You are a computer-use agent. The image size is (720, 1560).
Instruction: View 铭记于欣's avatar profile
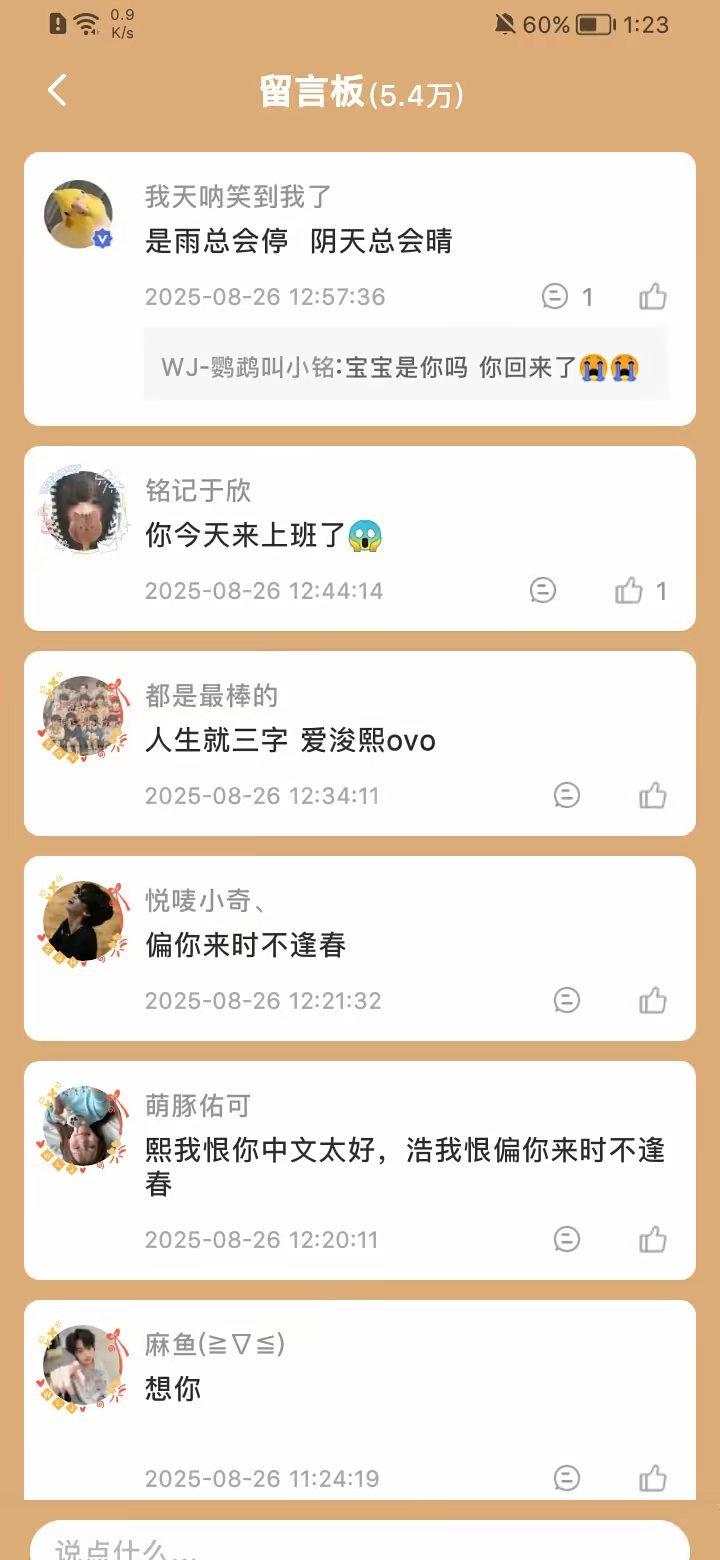[x=83, y=510]
